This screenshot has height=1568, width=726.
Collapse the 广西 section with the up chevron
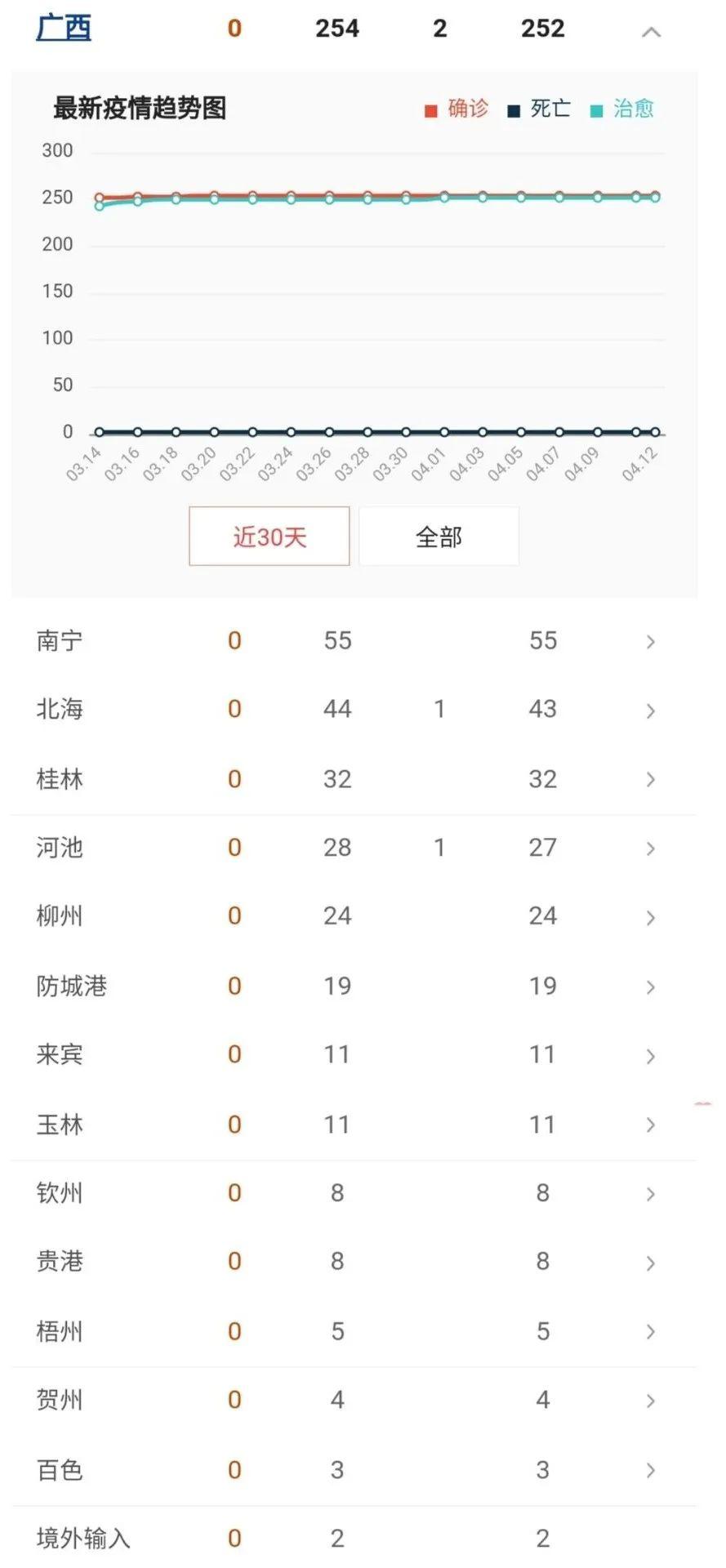tap(651, 32)
